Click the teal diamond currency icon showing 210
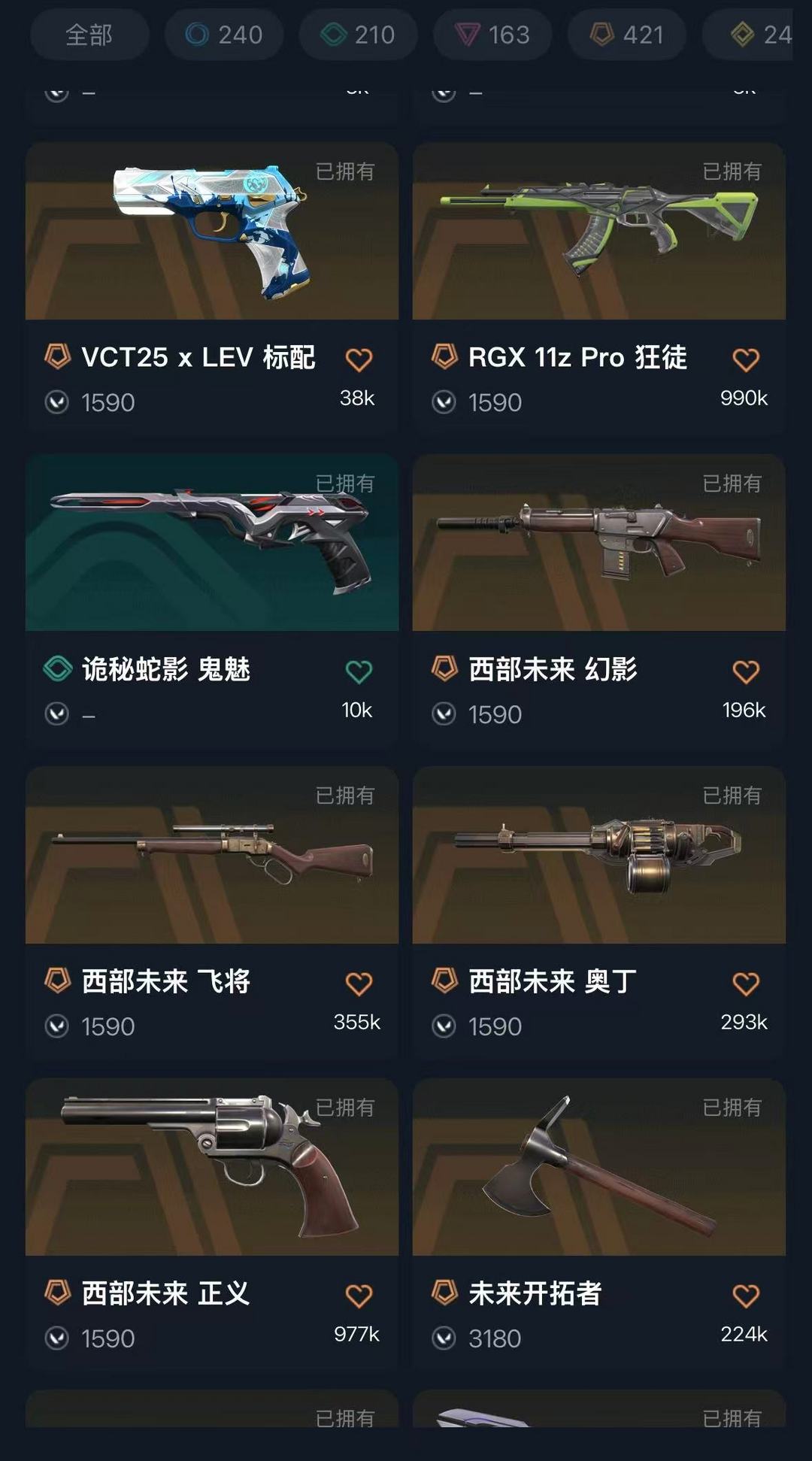 tap(331, 35)
